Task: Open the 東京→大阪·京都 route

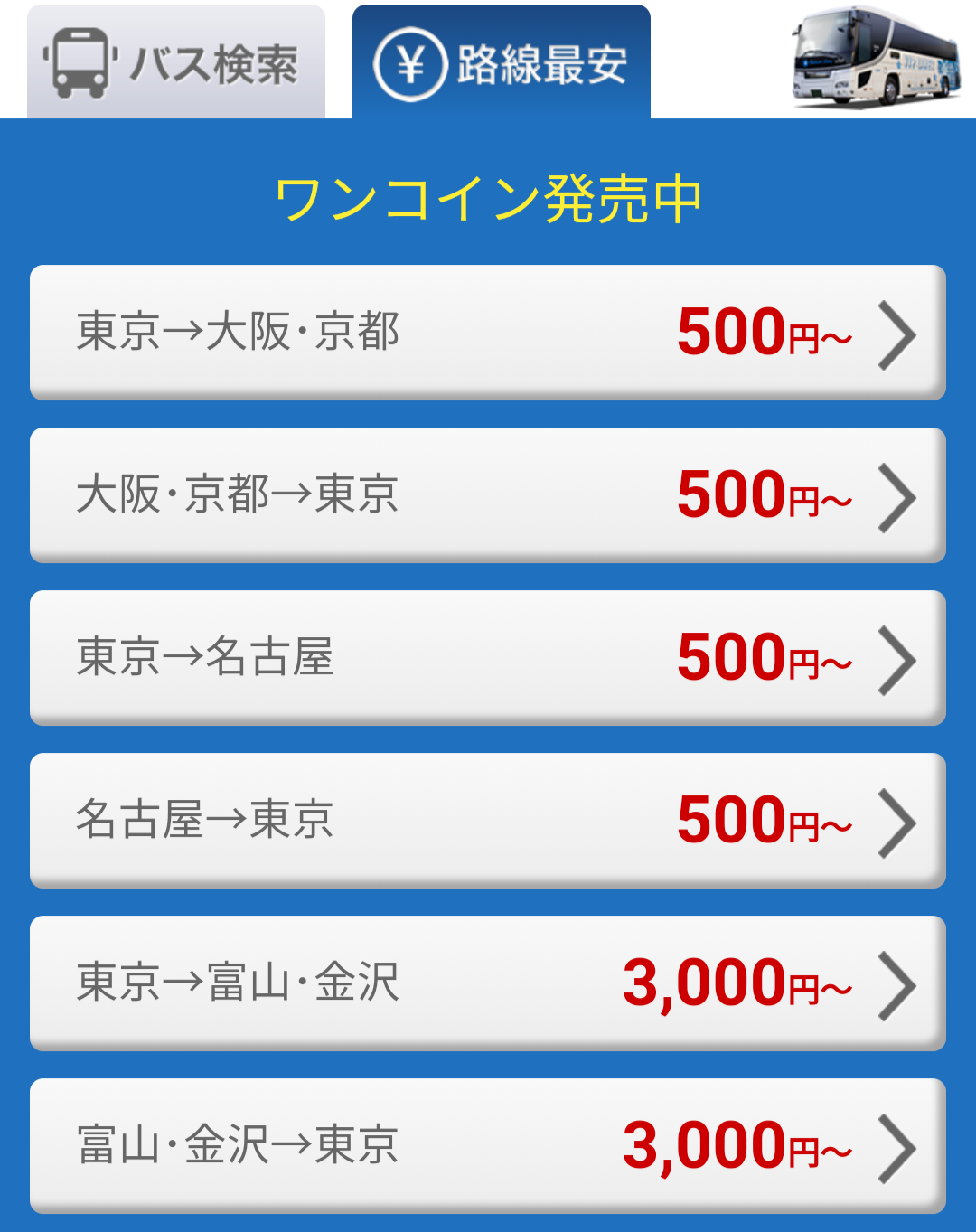Action: [x=488, y=332]
